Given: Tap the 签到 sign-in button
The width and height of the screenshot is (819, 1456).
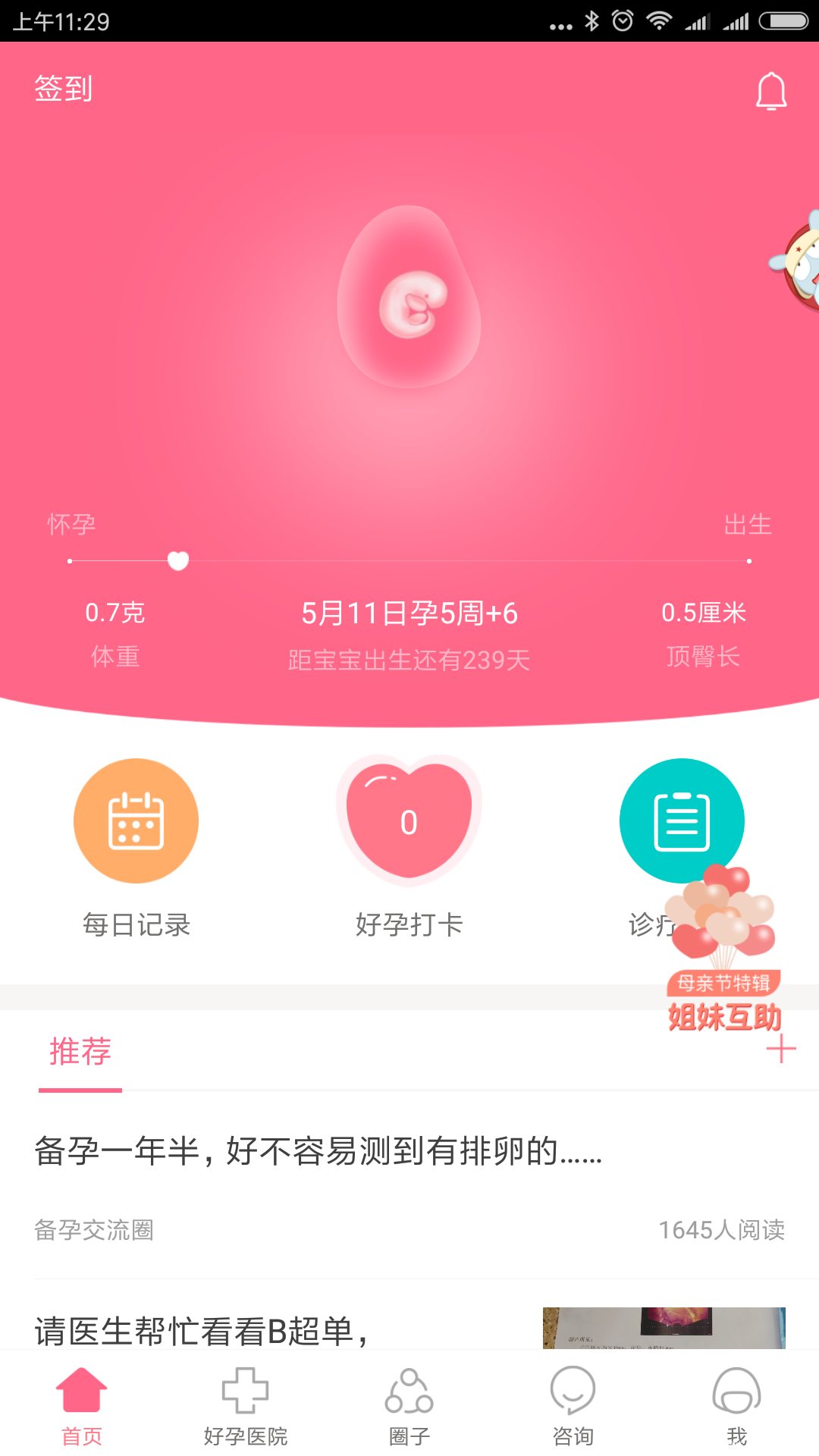Looking at the screenshot, I should coord(63,89).
